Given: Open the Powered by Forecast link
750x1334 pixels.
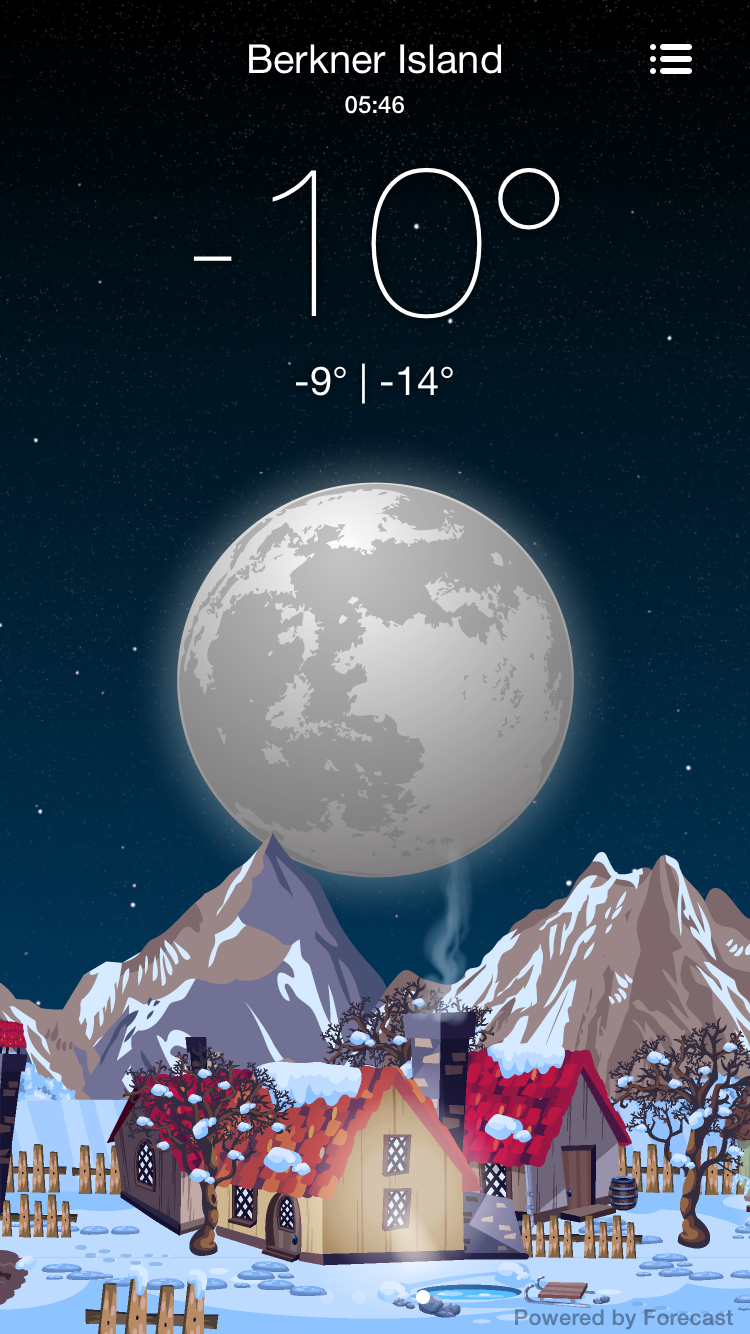Looking at the screenshot, I should (x=622, y=1318).
